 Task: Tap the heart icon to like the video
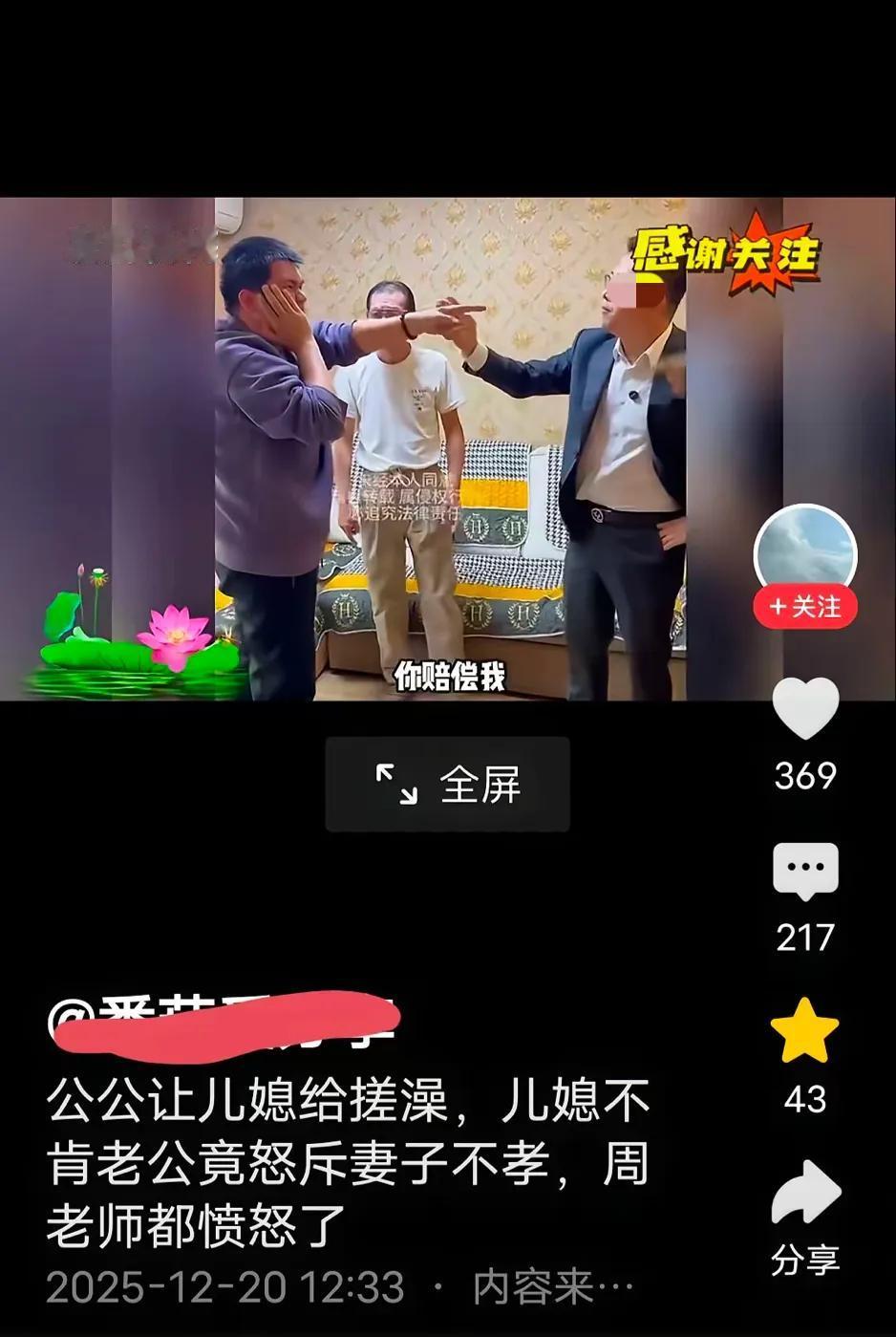(808, 708)
